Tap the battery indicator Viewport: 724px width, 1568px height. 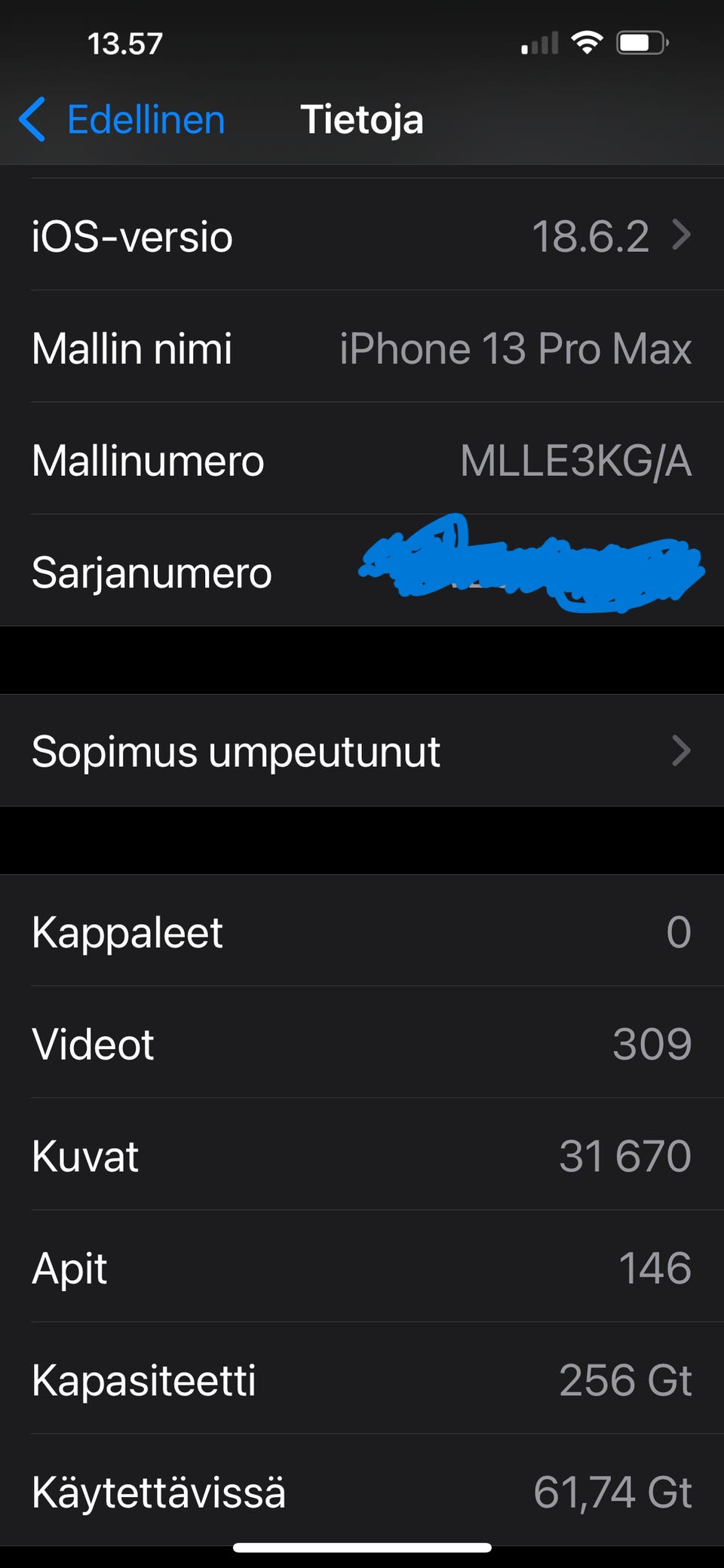pyautogui.click(x=643, y=43)
